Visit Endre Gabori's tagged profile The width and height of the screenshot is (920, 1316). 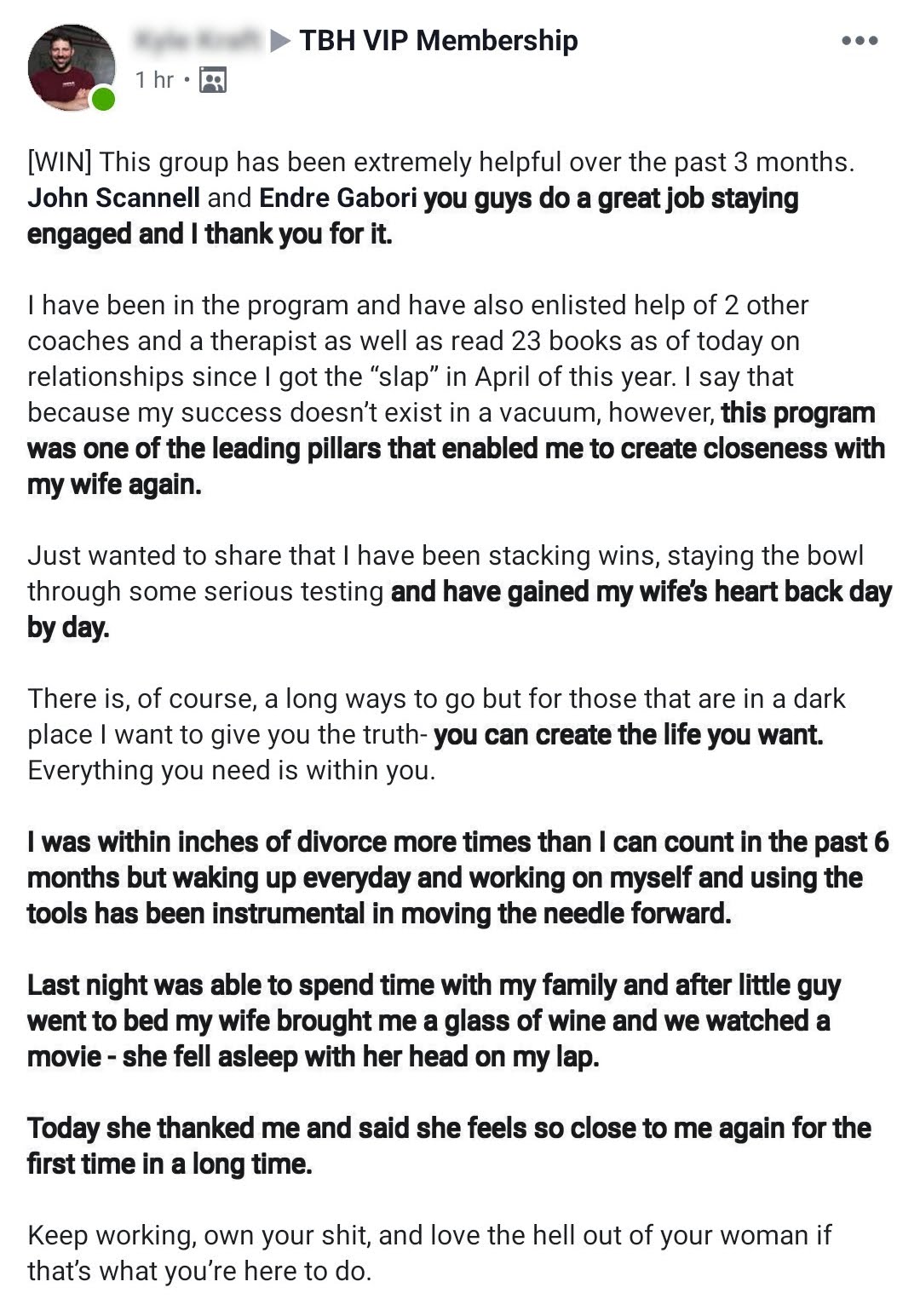[337, 198]
